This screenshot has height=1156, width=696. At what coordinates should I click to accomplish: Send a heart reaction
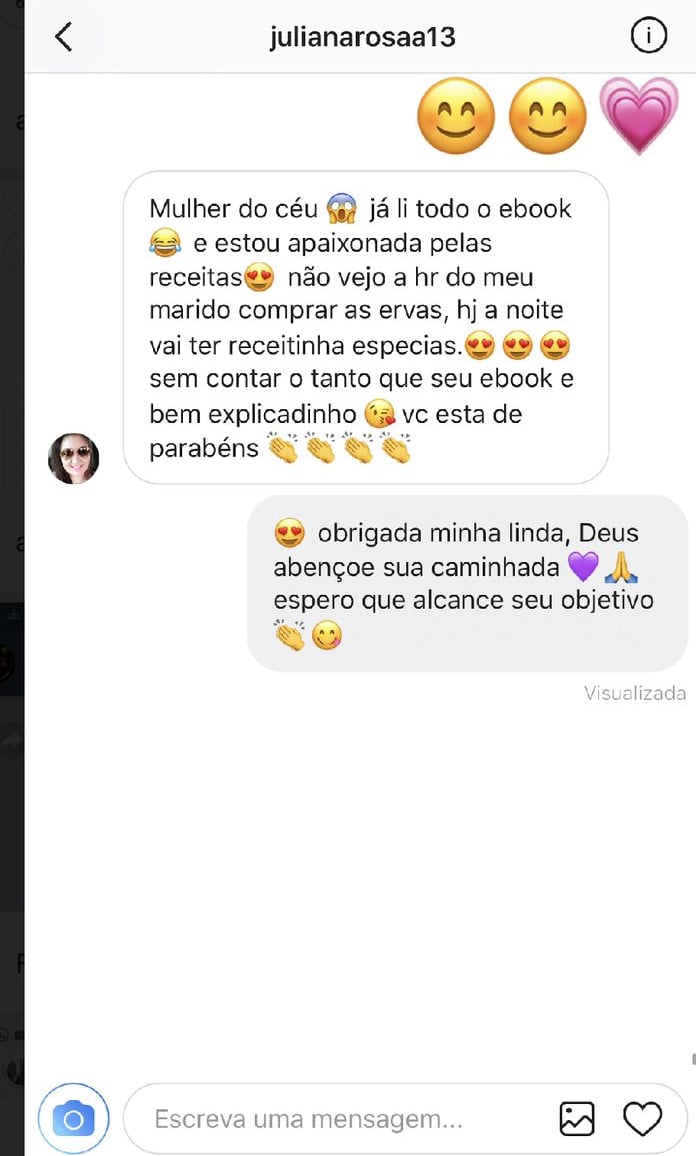coord(642,1119)
